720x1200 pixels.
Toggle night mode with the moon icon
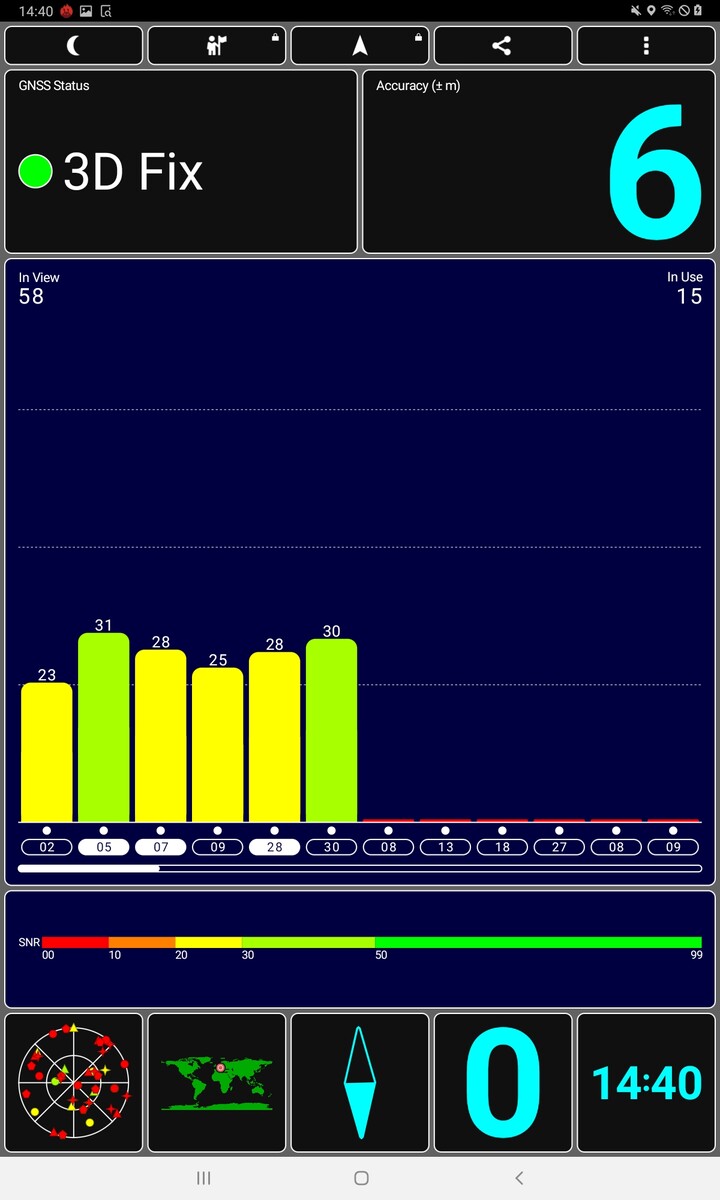click(x=74, y=46)
